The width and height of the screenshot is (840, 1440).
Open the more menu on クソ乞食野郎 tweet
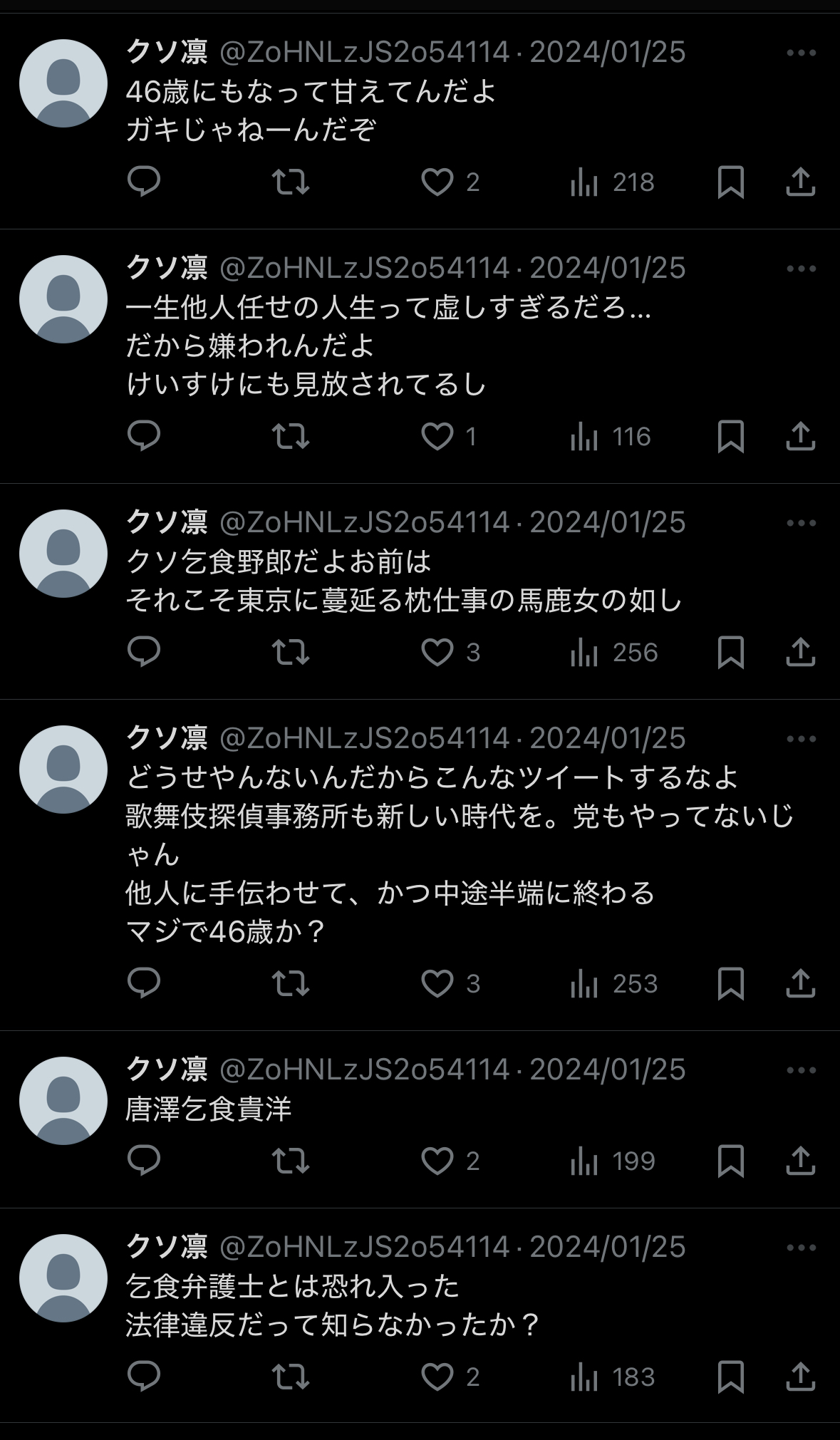pyautogui.click(x=802, y=523)
